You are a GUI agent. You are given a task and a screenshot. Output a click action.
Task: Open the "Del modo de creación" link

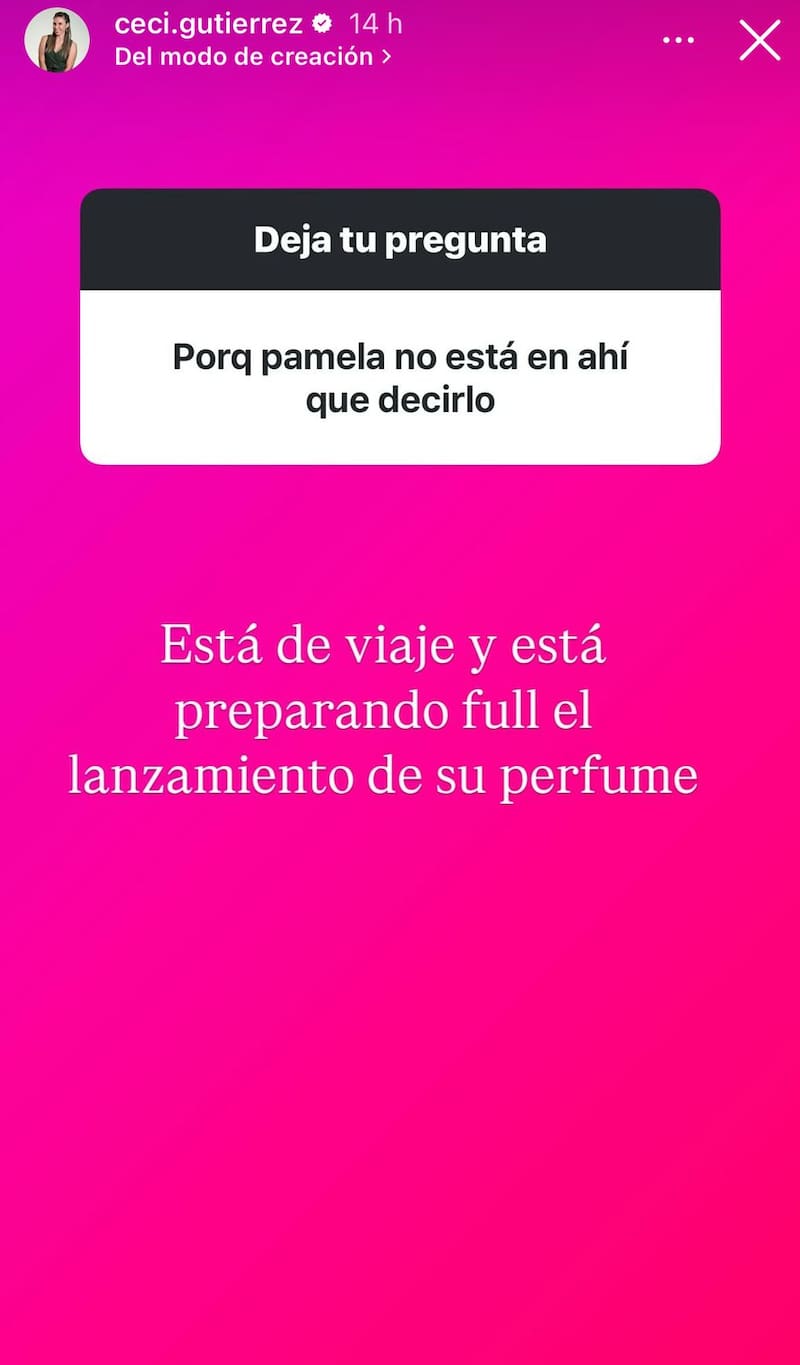tap(252, 57)
